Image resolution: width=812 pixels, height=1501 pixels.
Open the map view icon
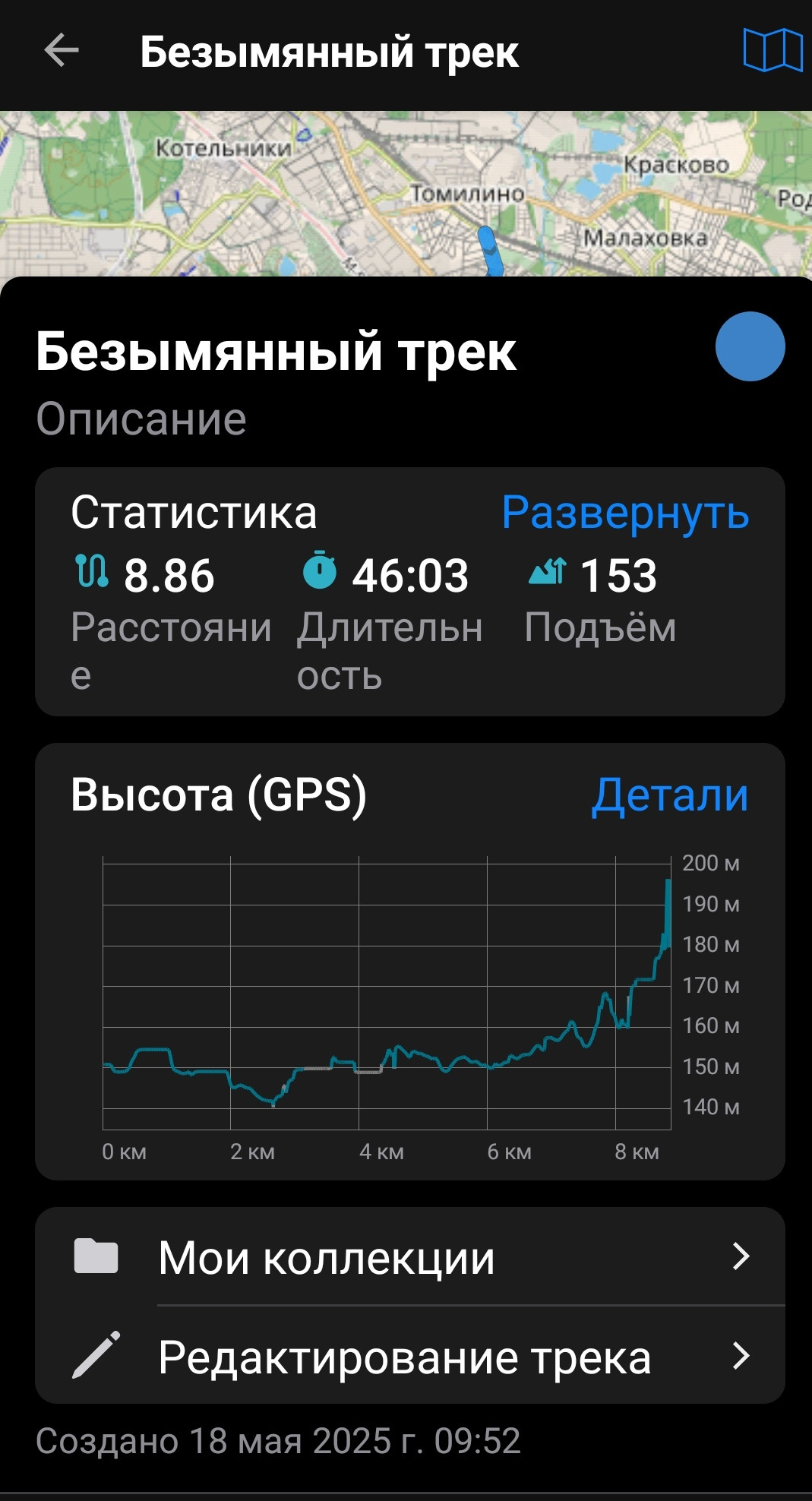click(x=773, y=51)
